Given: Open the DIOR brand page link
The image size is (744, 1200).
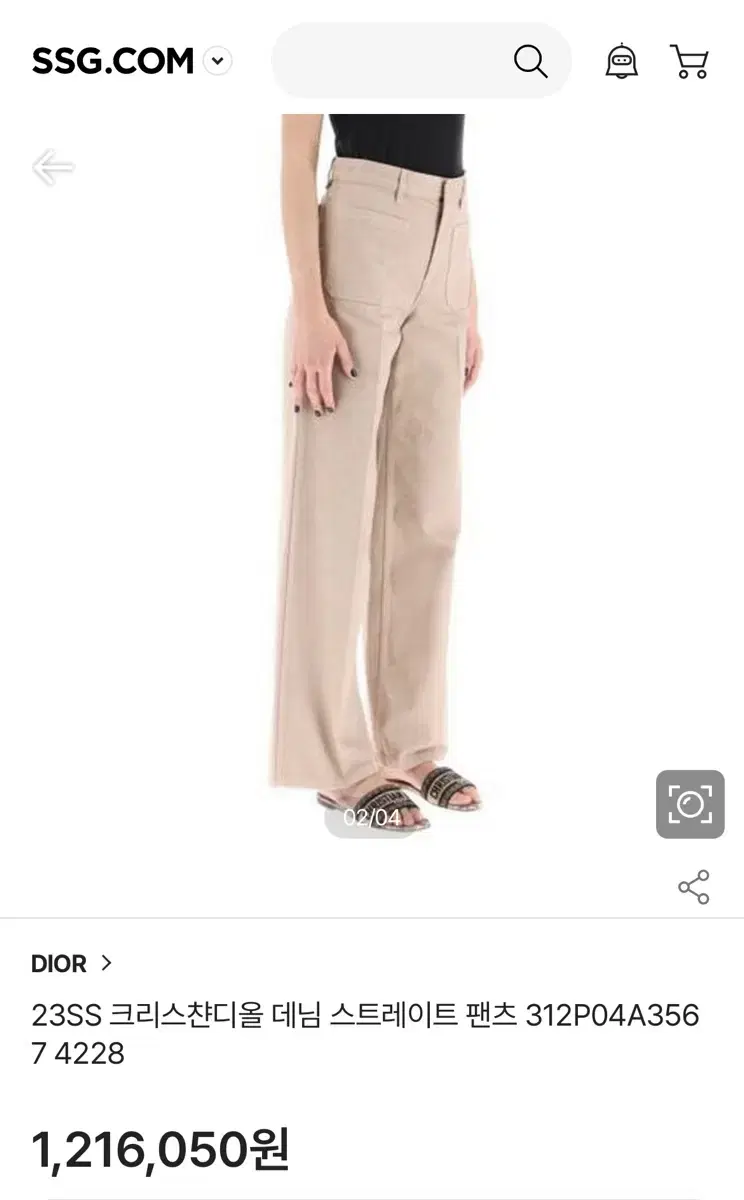Looking at the screenshot, I should [72, 964].
